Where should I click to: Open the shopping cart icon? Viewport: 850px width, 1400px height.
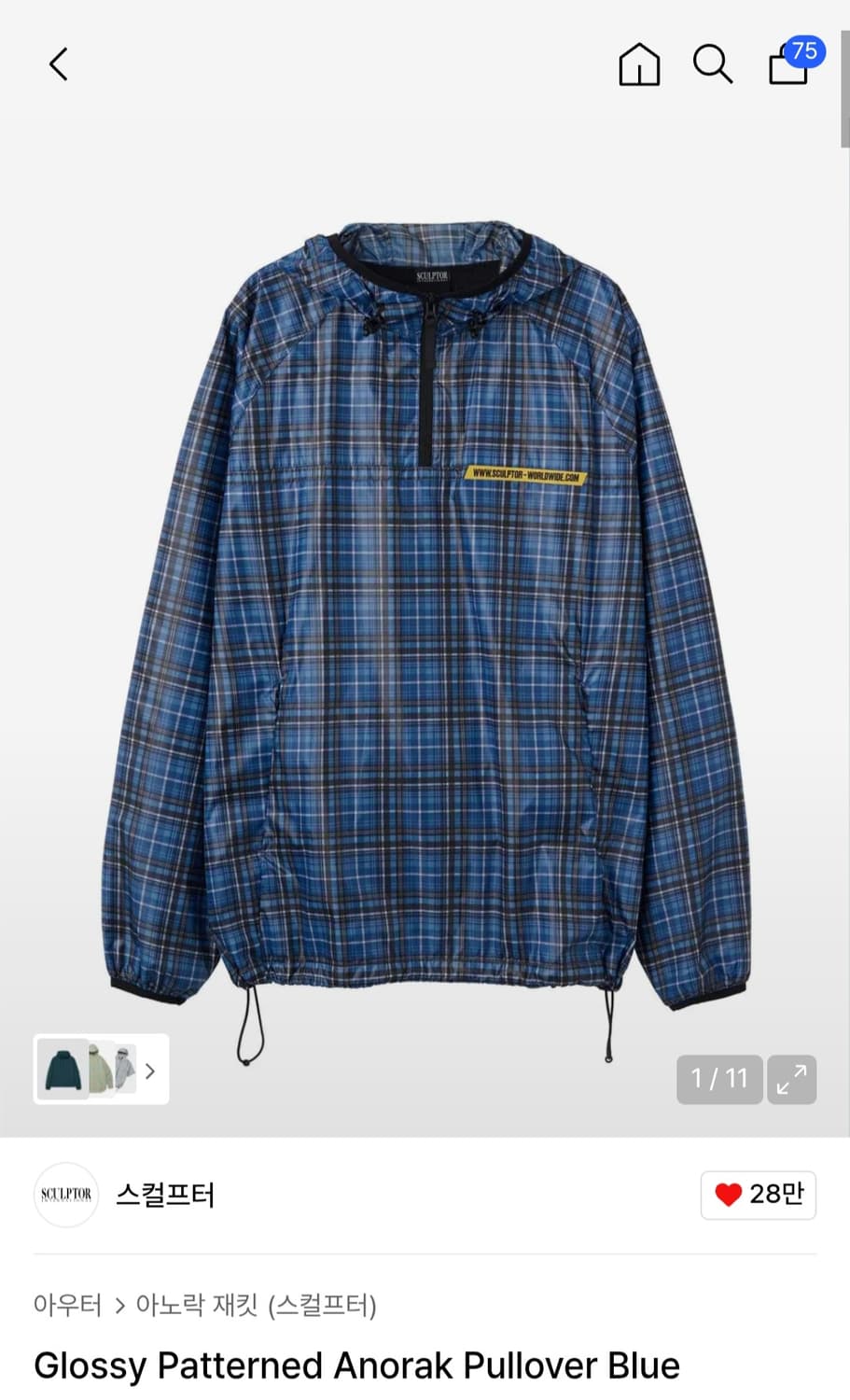point(788,68)
